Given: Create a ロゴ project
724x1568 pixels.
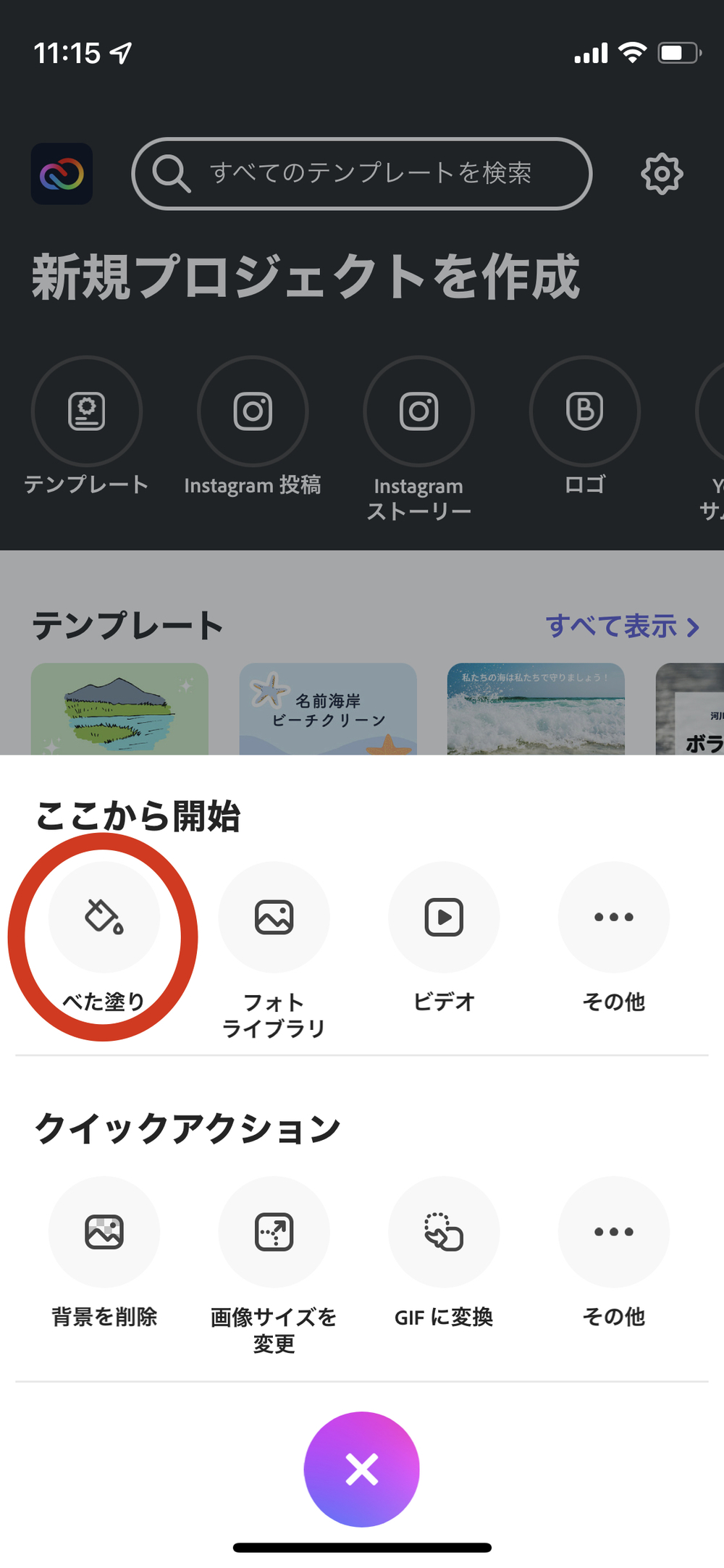Looking at the screenshot, I should click(x=584, y=411).
